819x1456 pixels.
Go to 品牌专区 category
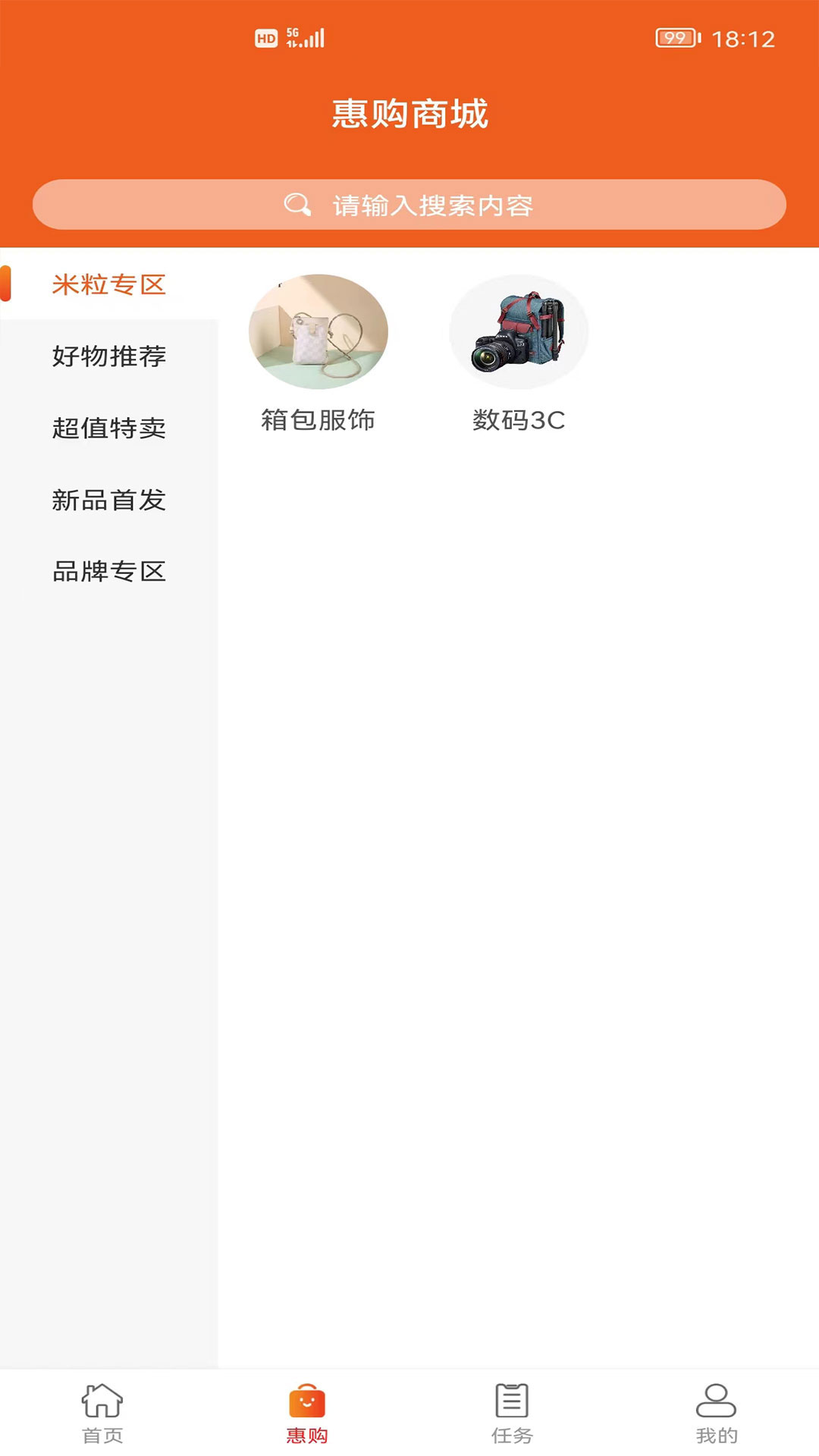(109, 571)
